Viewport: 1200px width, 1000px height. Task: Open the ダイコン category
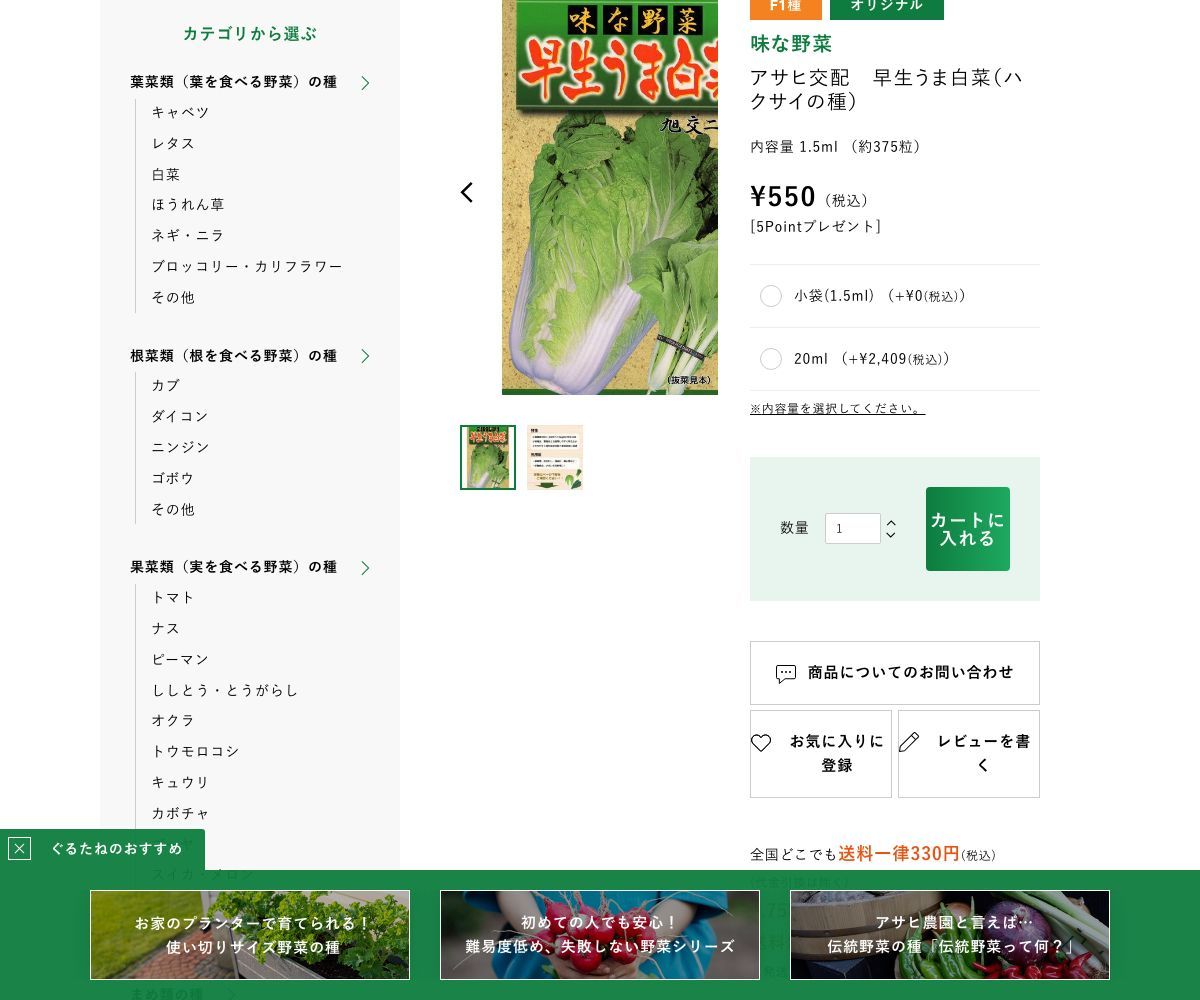180,416
